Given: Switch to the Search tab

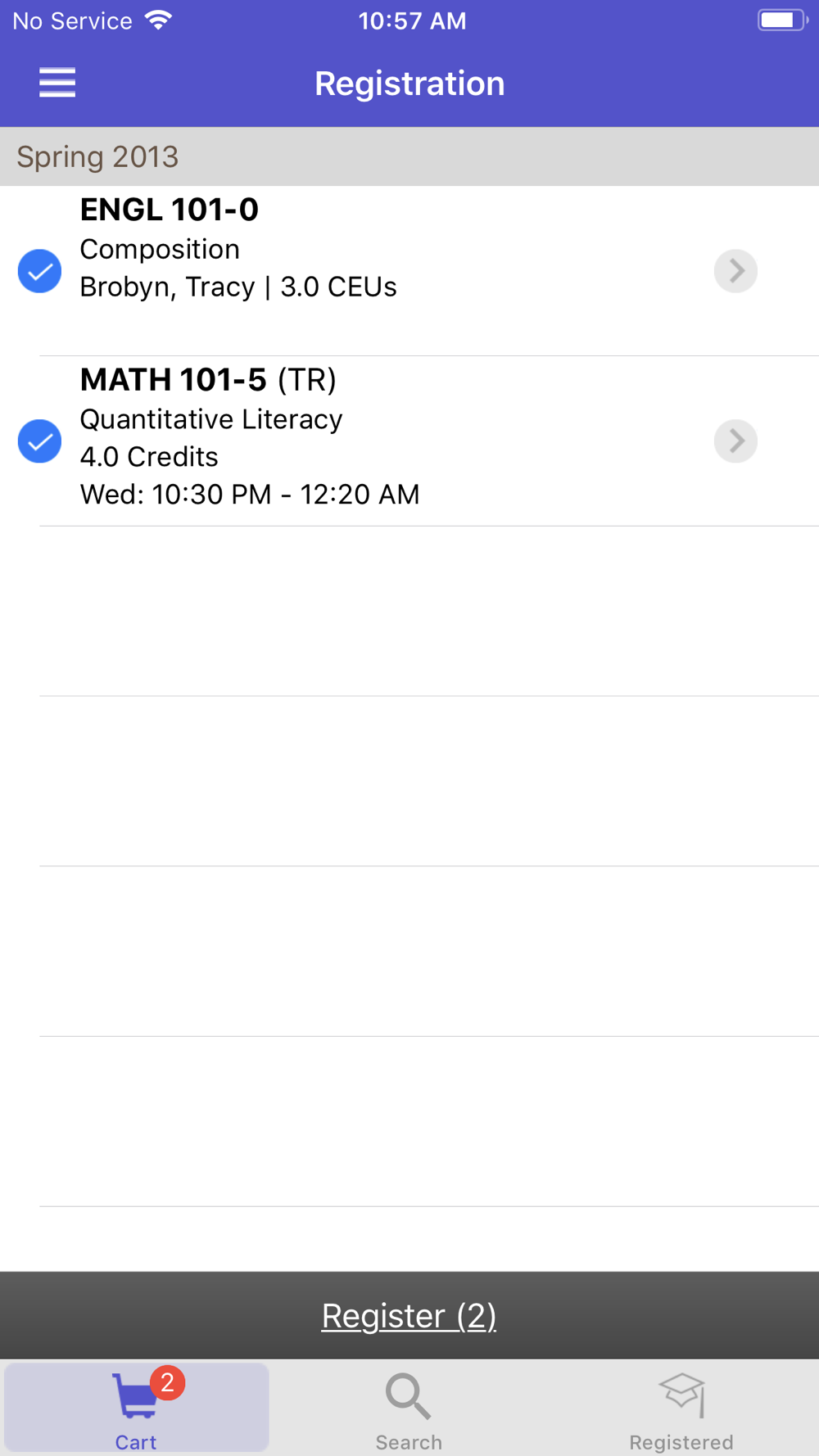Looking at the screenshot, I should point(409,1409).
